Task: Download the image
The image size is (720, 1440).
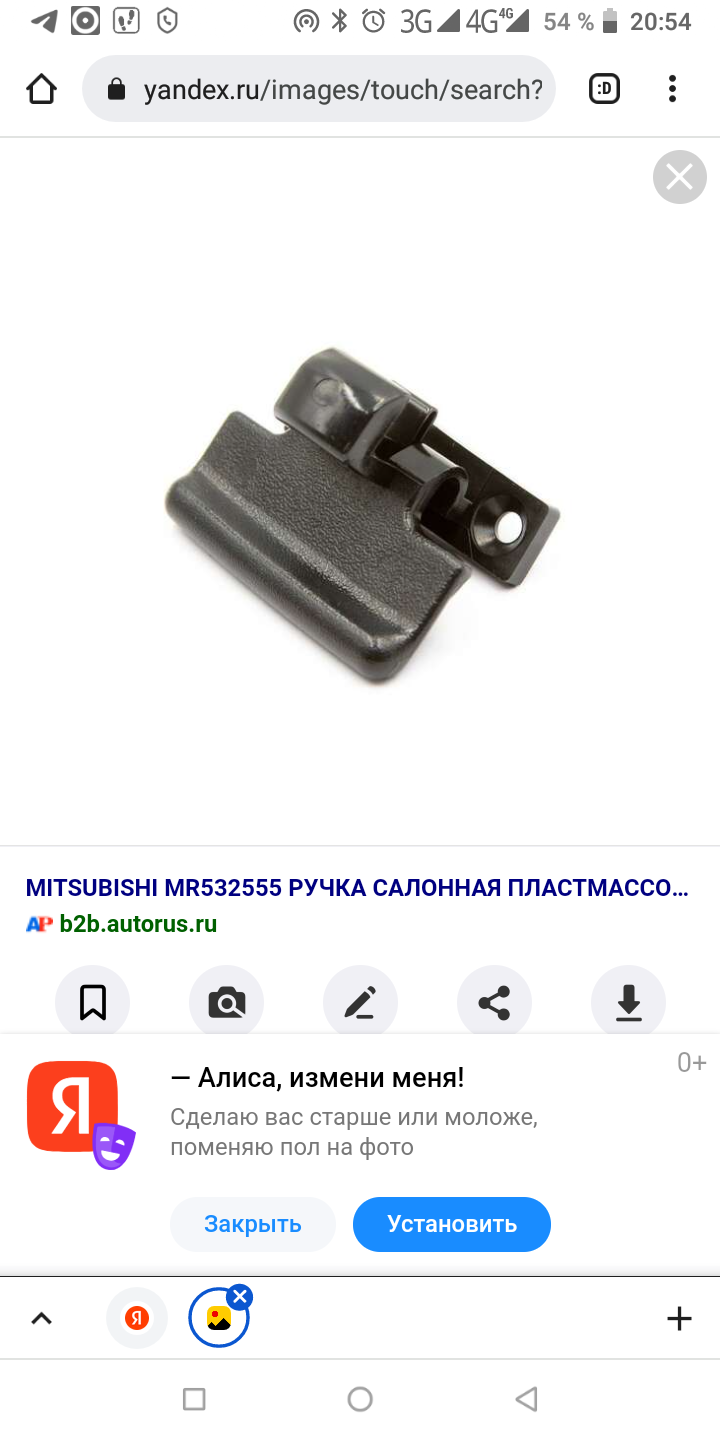Action: click(x=628, y=1002)
